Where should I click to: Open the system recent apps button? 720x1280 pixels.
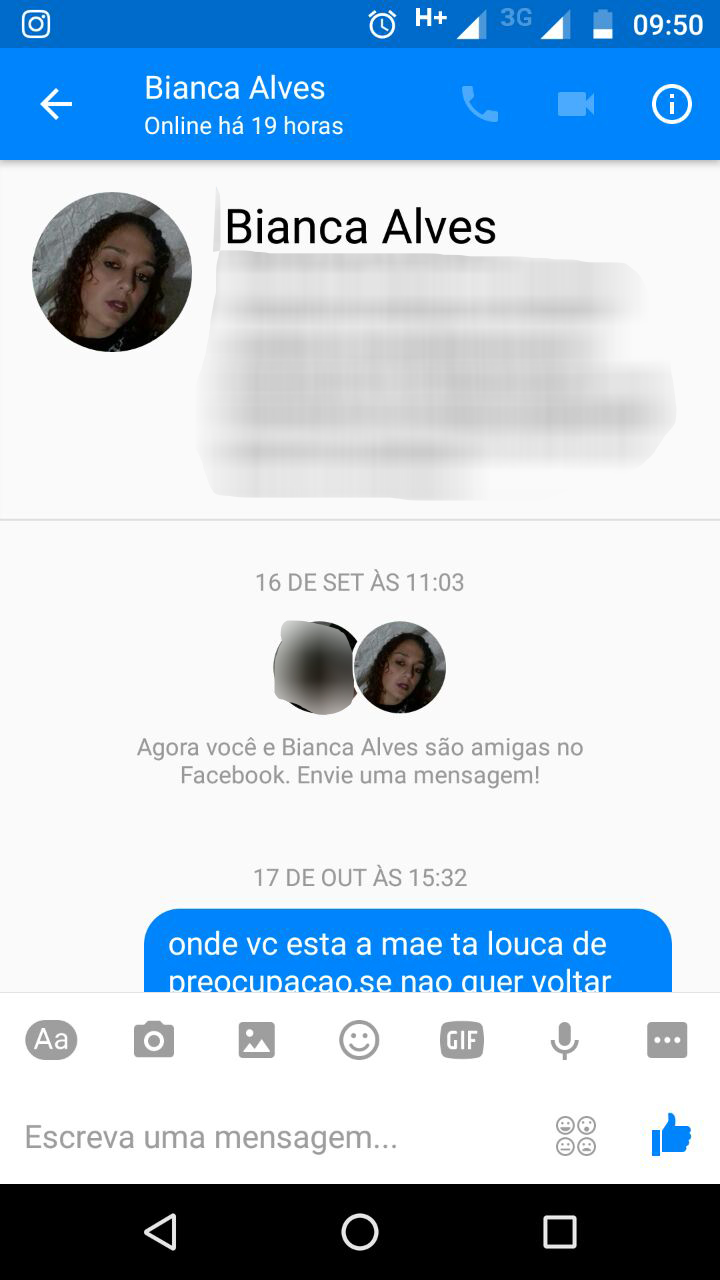point(560,1232)
